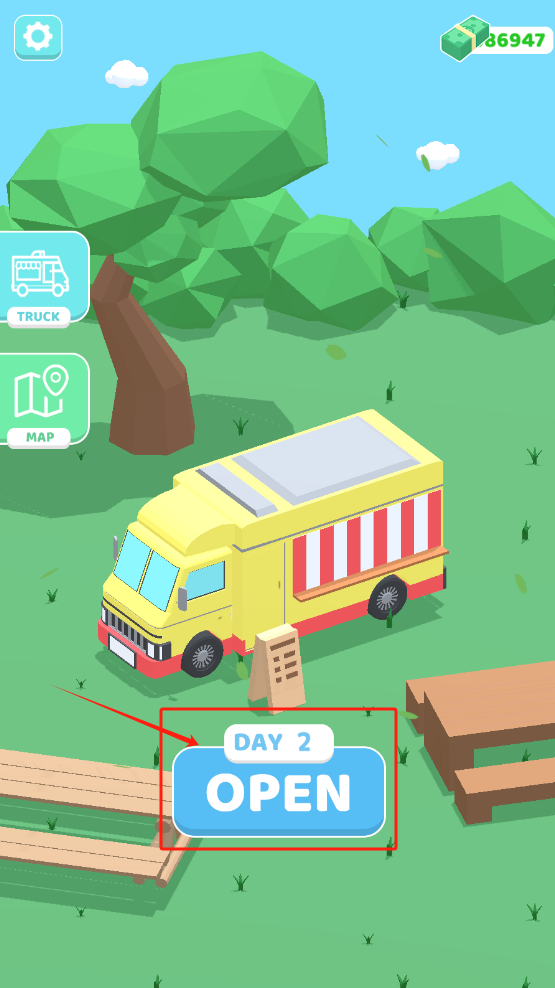Open the Truck menu

click(x=42, y=279)
